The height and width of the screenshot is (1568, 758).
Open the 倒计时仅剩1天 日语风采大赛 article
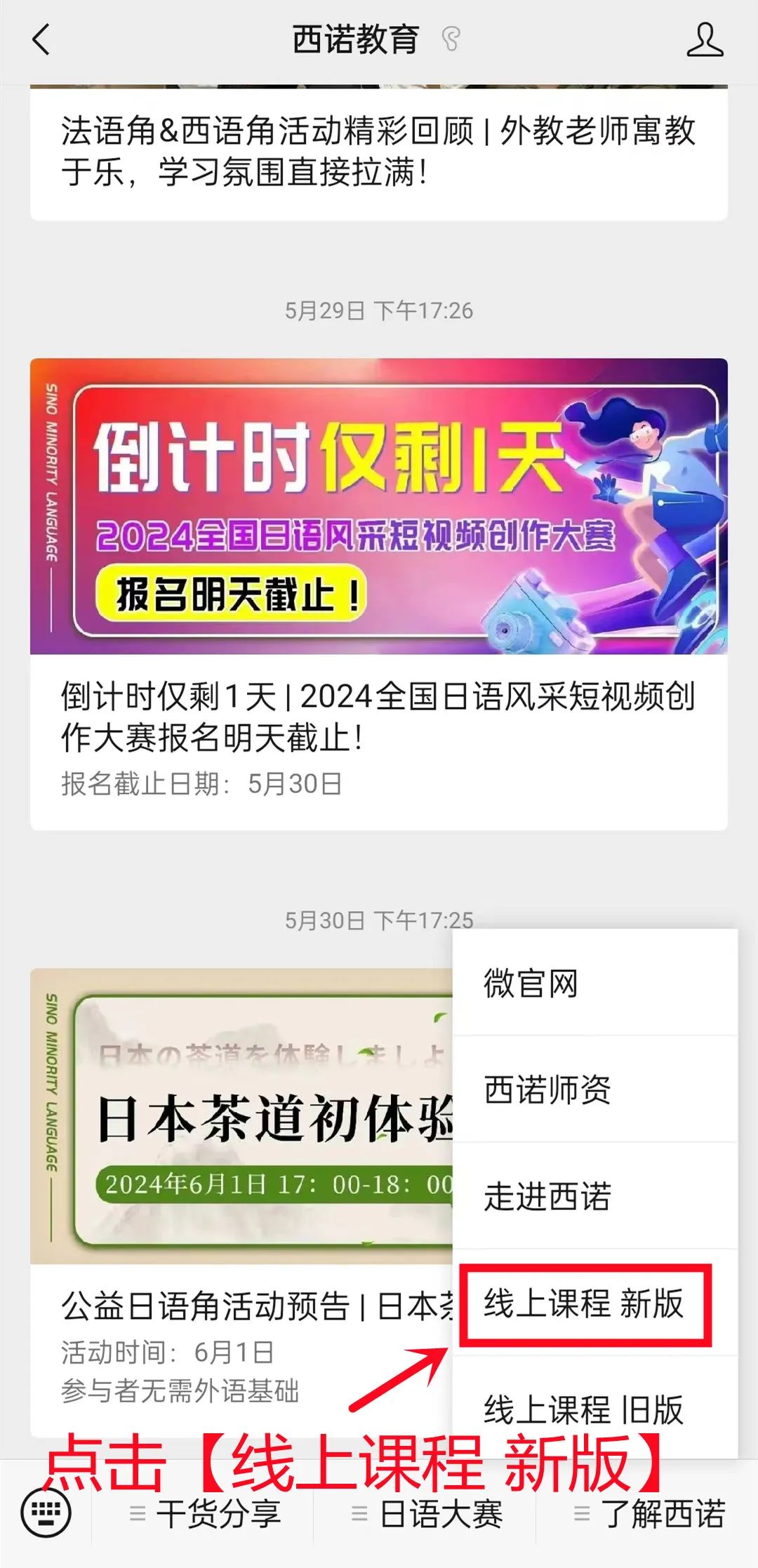point(378,716)
